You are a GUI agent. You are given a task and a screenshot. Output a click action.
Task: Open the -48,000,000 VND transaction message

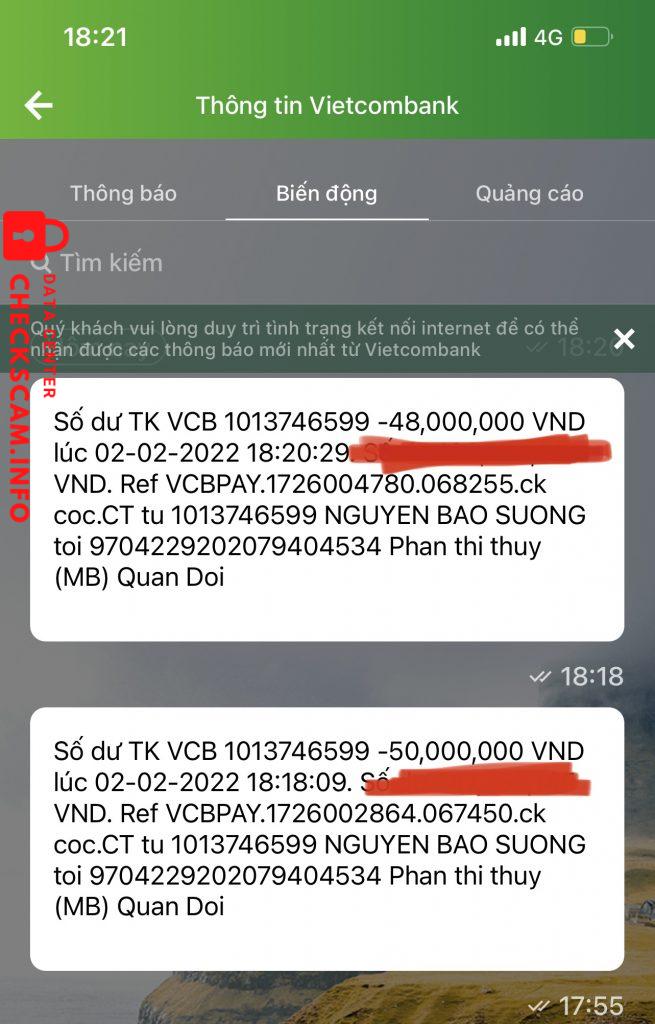coord(327,509)
